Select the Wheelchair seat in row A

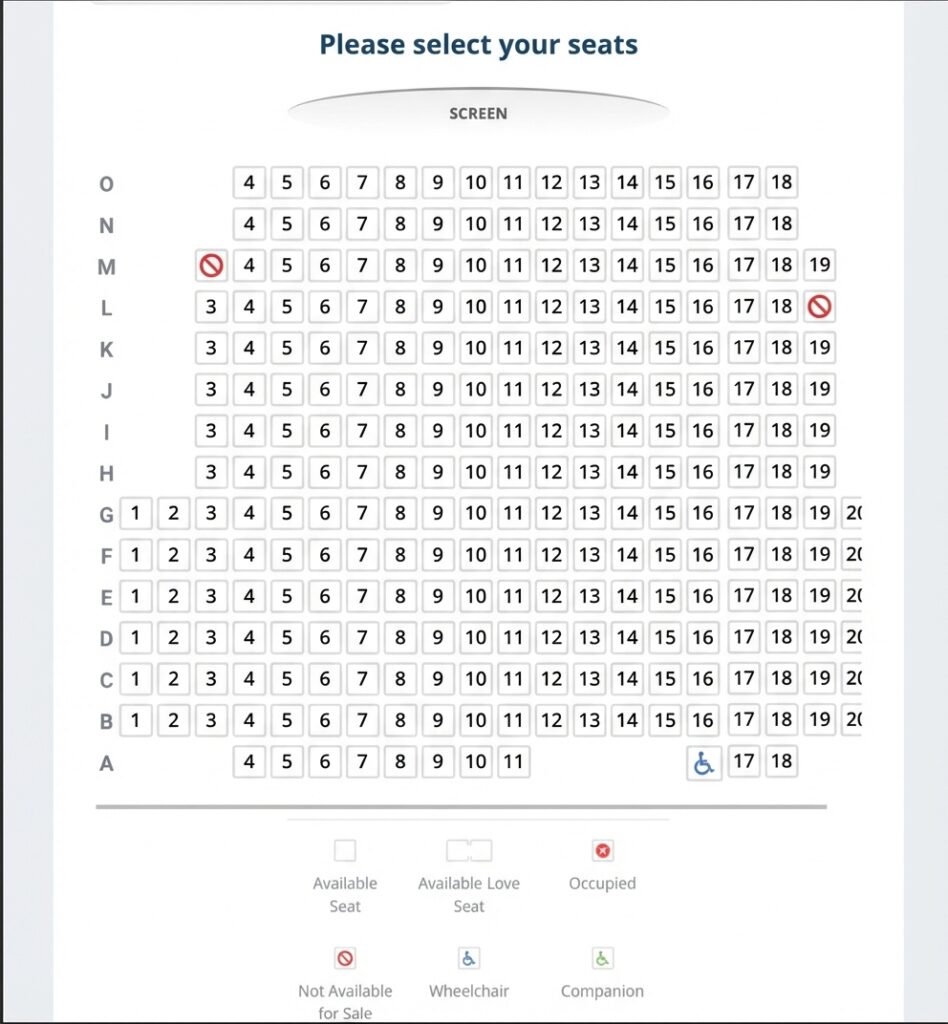[703, 762]
